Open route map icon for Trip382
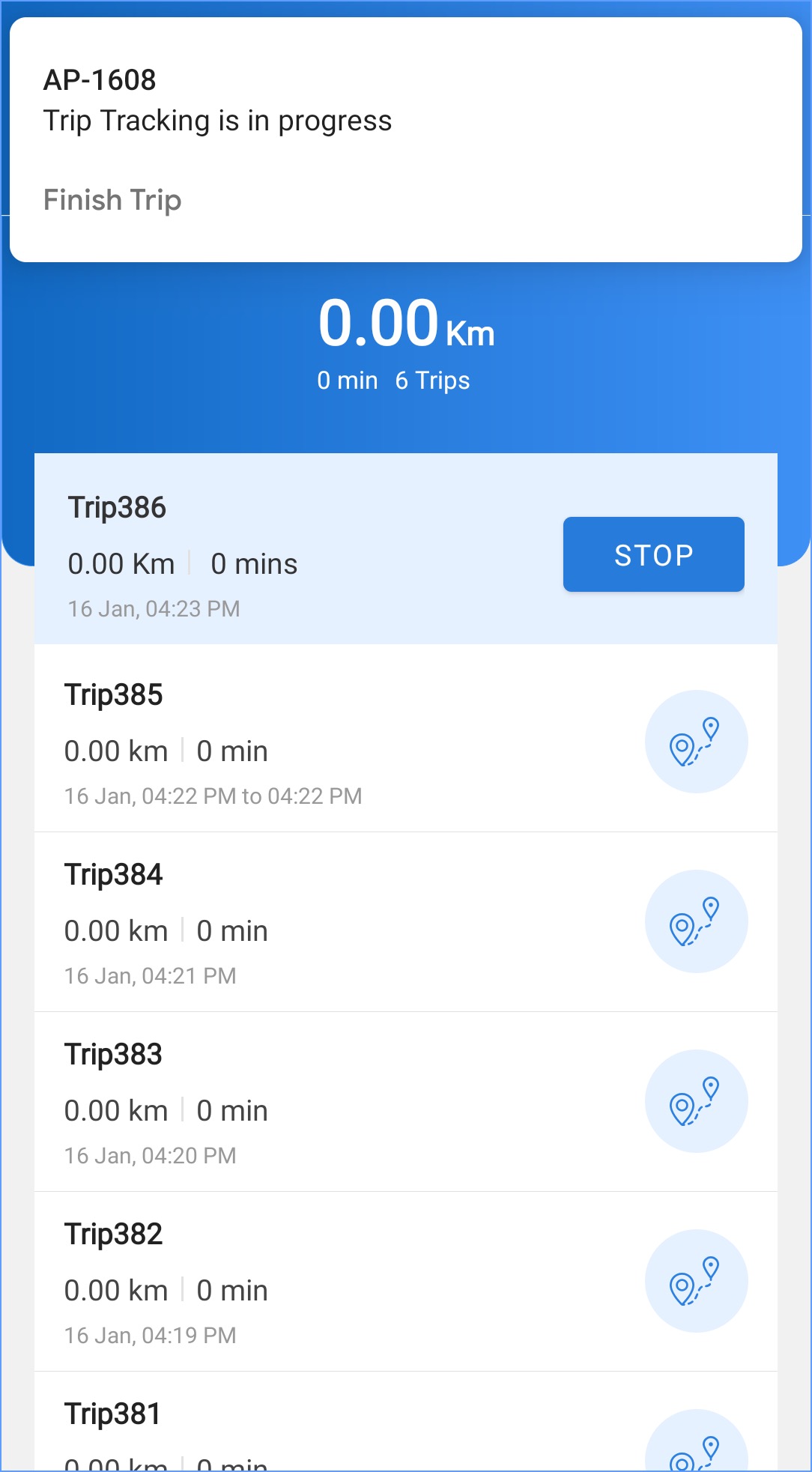 tap(696, 1281)
